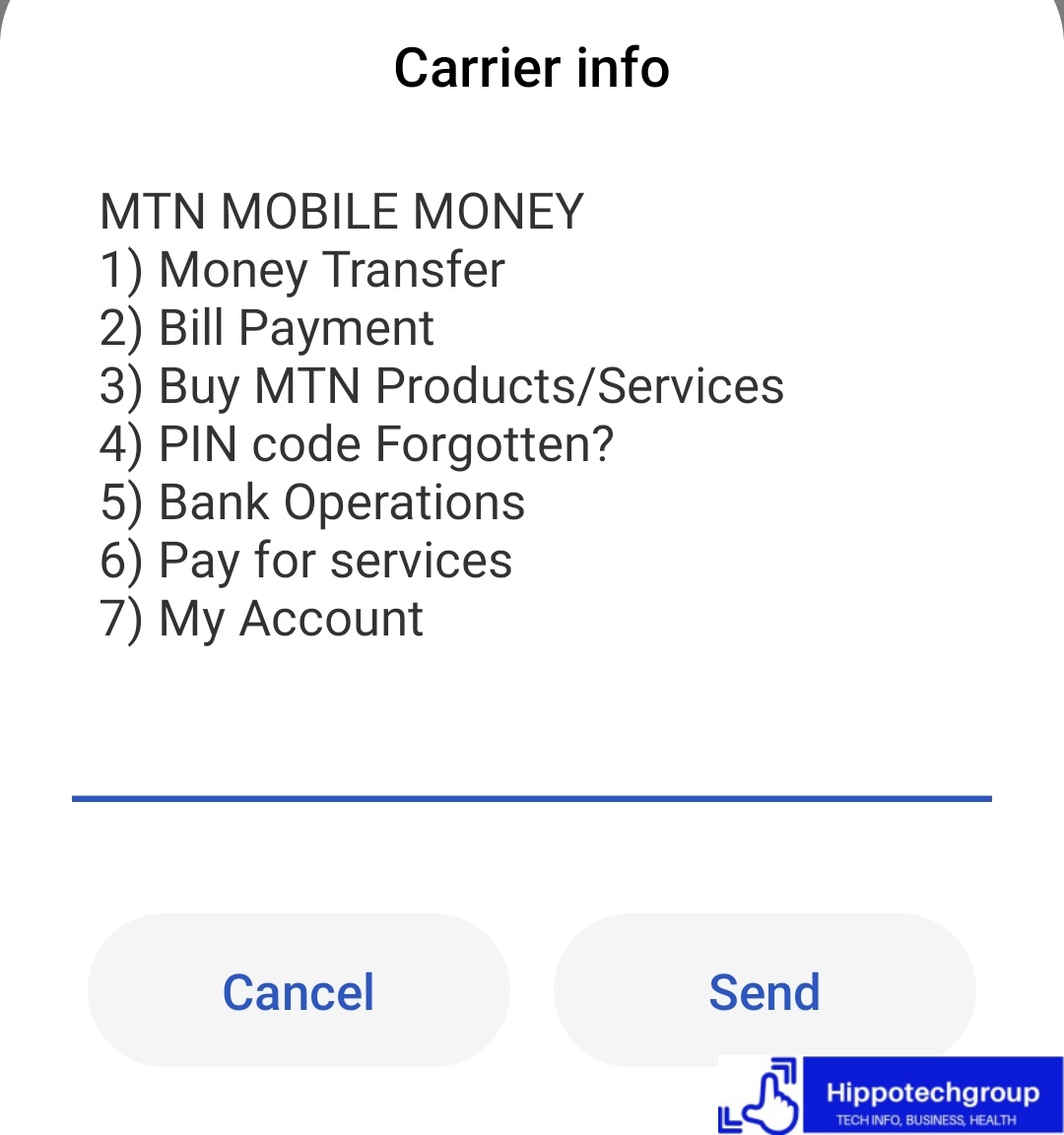Choose Buy MTN Products/Services
Viewport: 1064px width, 1135px height.
point(440,385)
